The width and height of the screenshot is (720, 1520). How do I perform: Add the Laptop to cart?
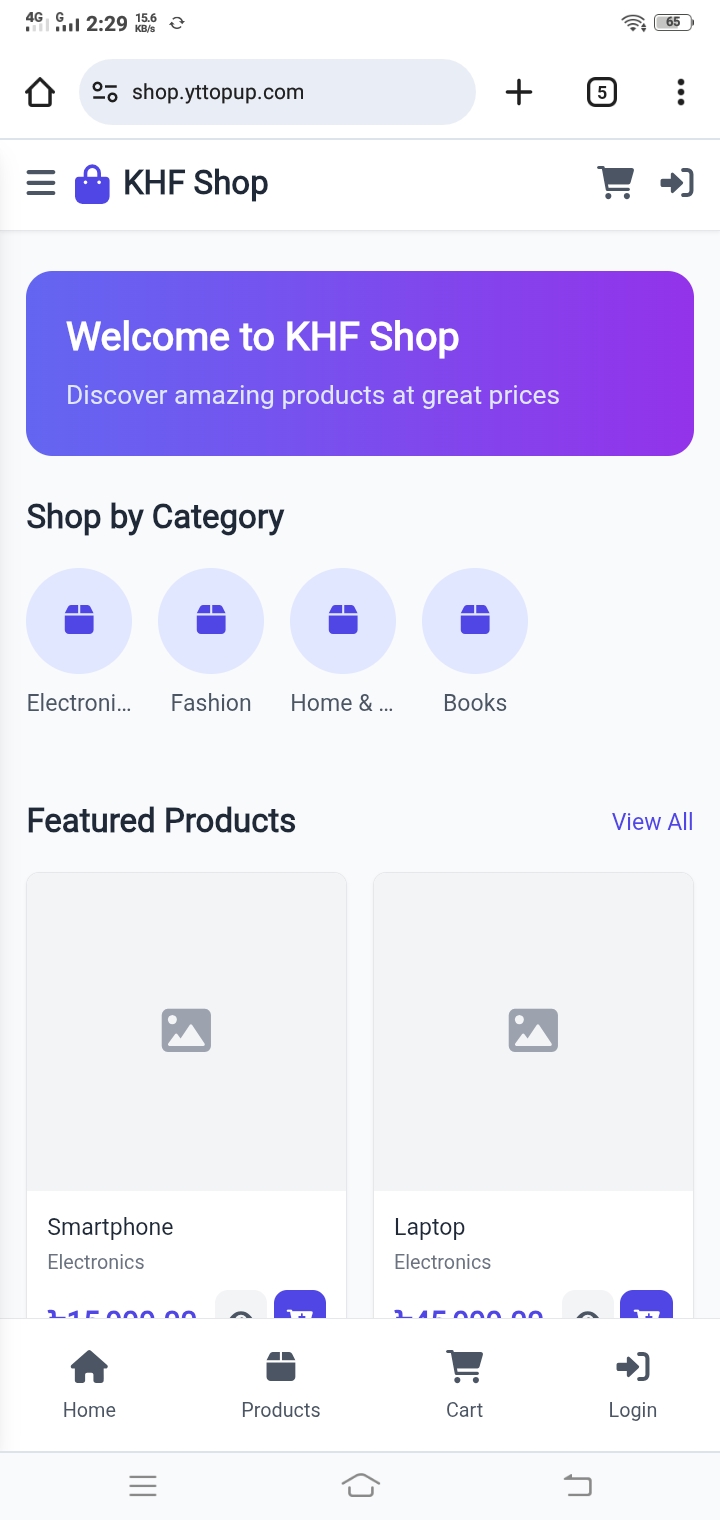tap(647, 1305)
